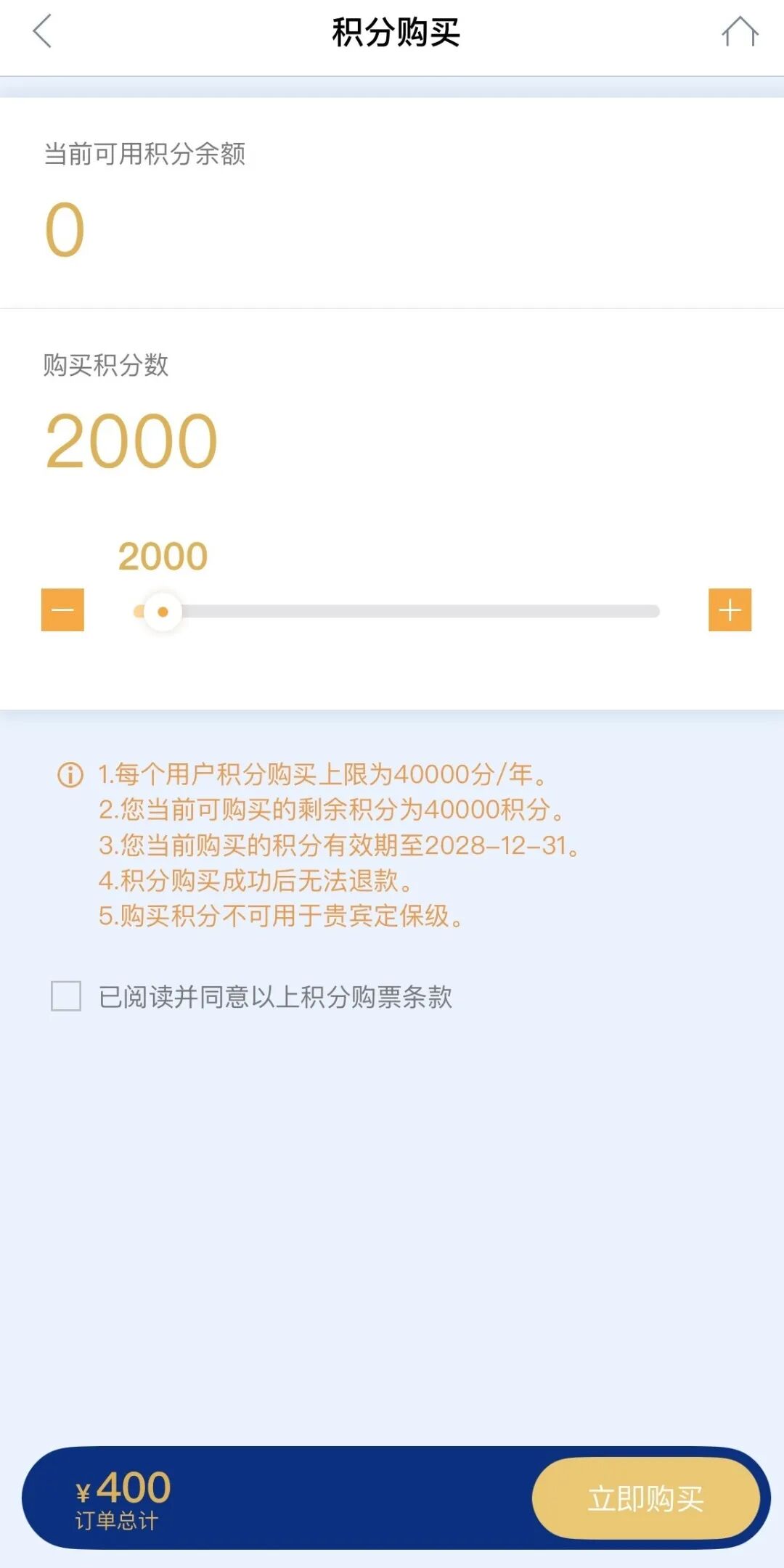Increase points with the plus button
This screenshot has height=1568, width=784.
[730, 609]
